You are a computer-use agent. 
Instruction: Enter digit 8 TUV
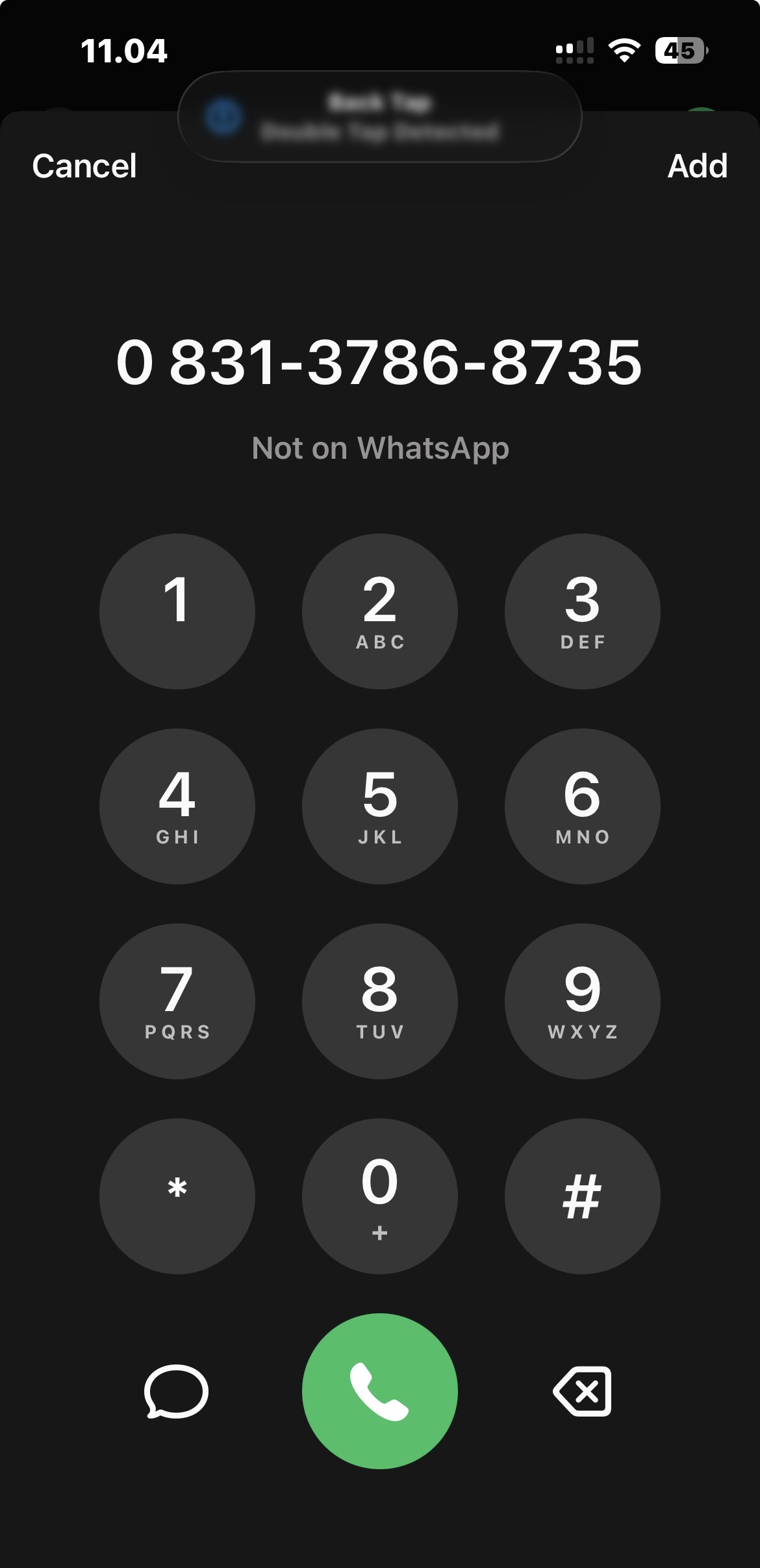(380, 1001)
